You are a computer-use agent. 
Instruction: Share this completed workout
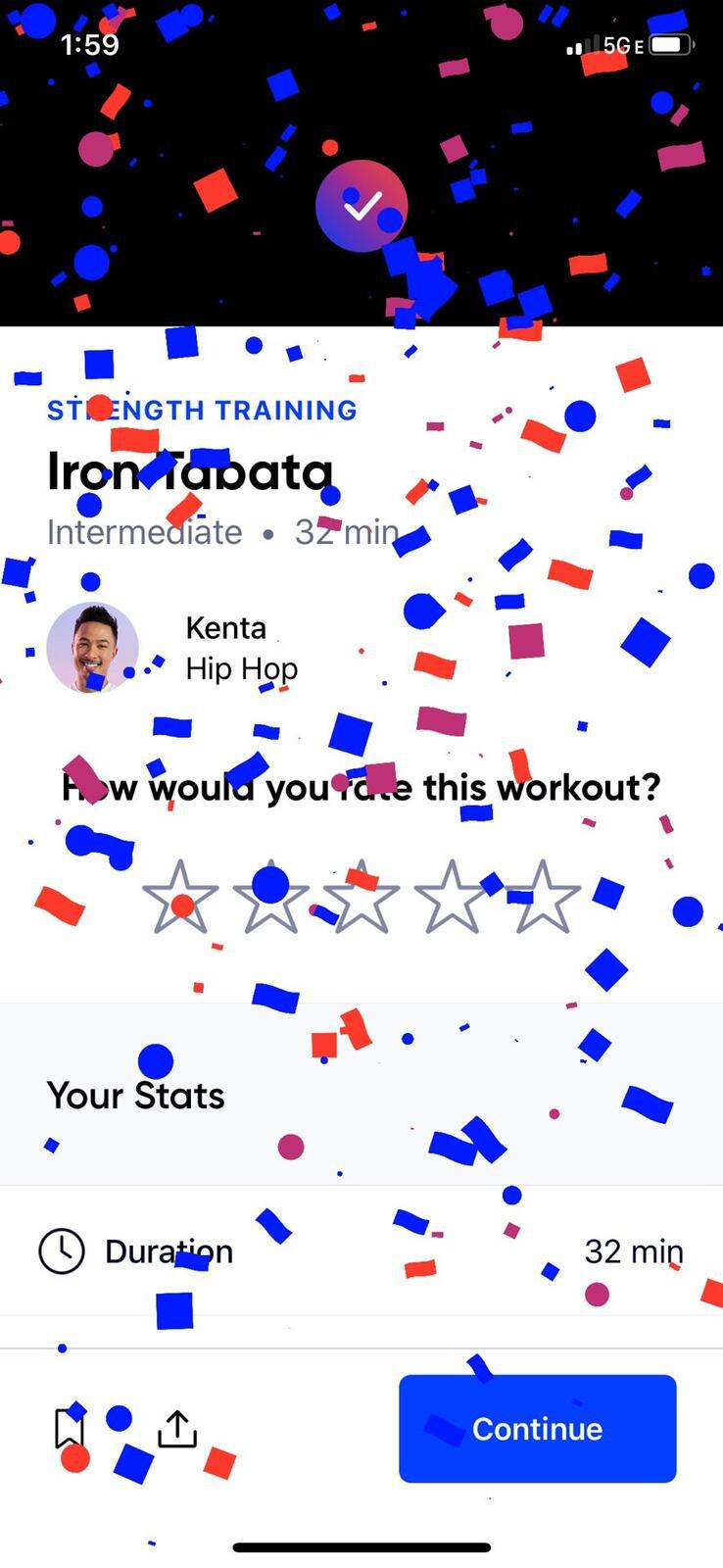tap(177, 1428)
